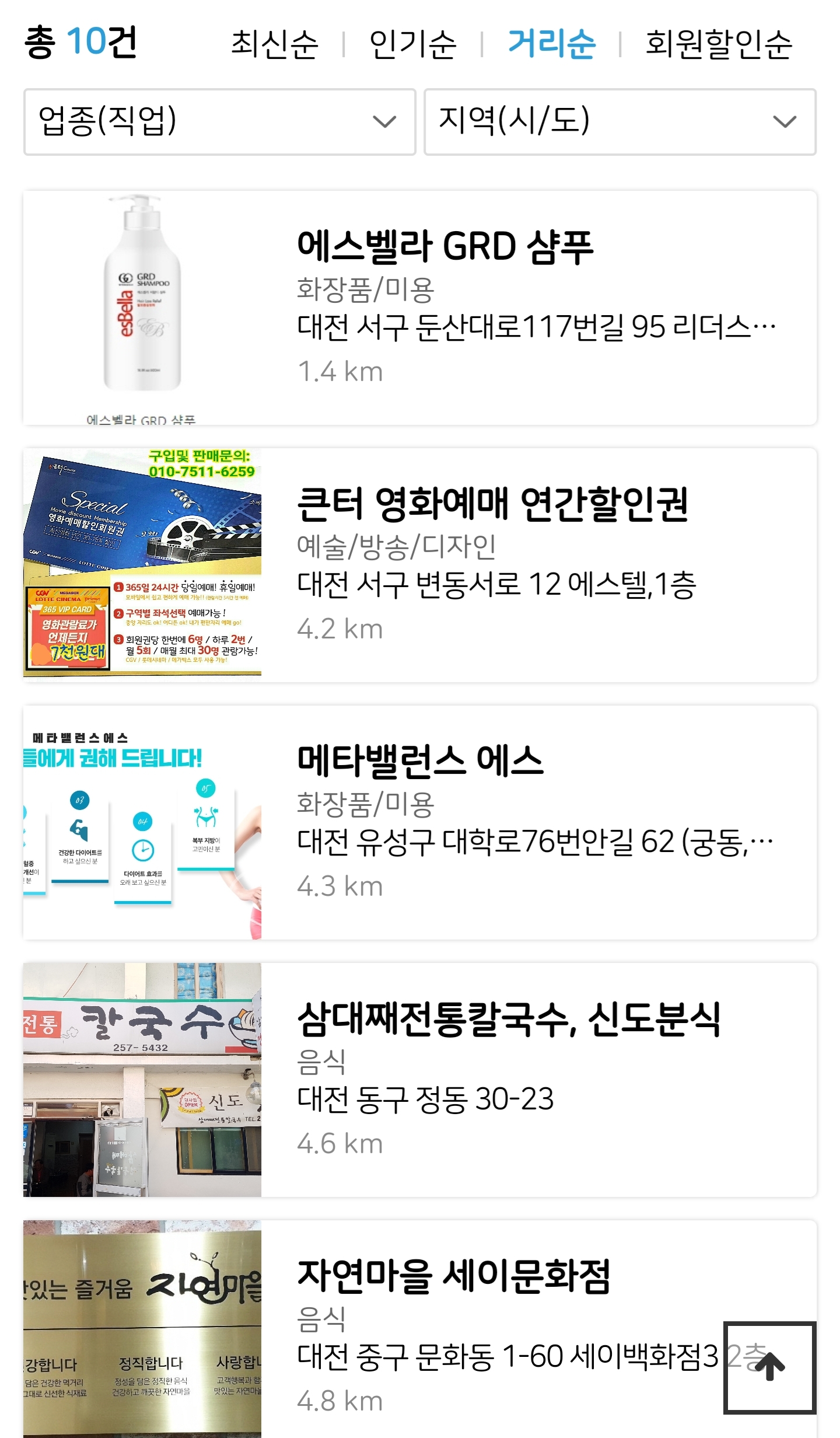Select the 거리순 sort option

click(551, 44)
